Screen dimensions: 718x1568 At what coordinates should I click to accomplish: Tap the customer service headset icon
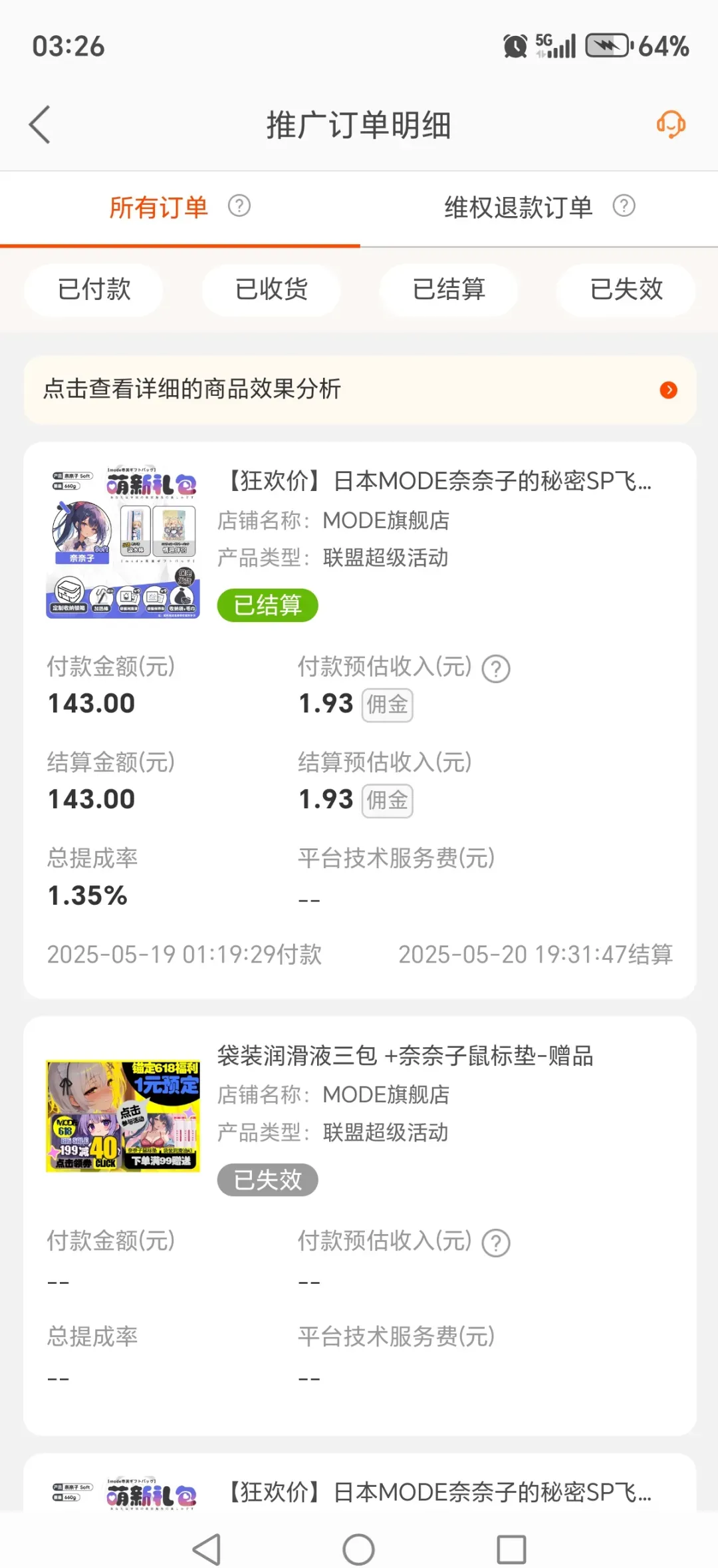click(671, 124)
